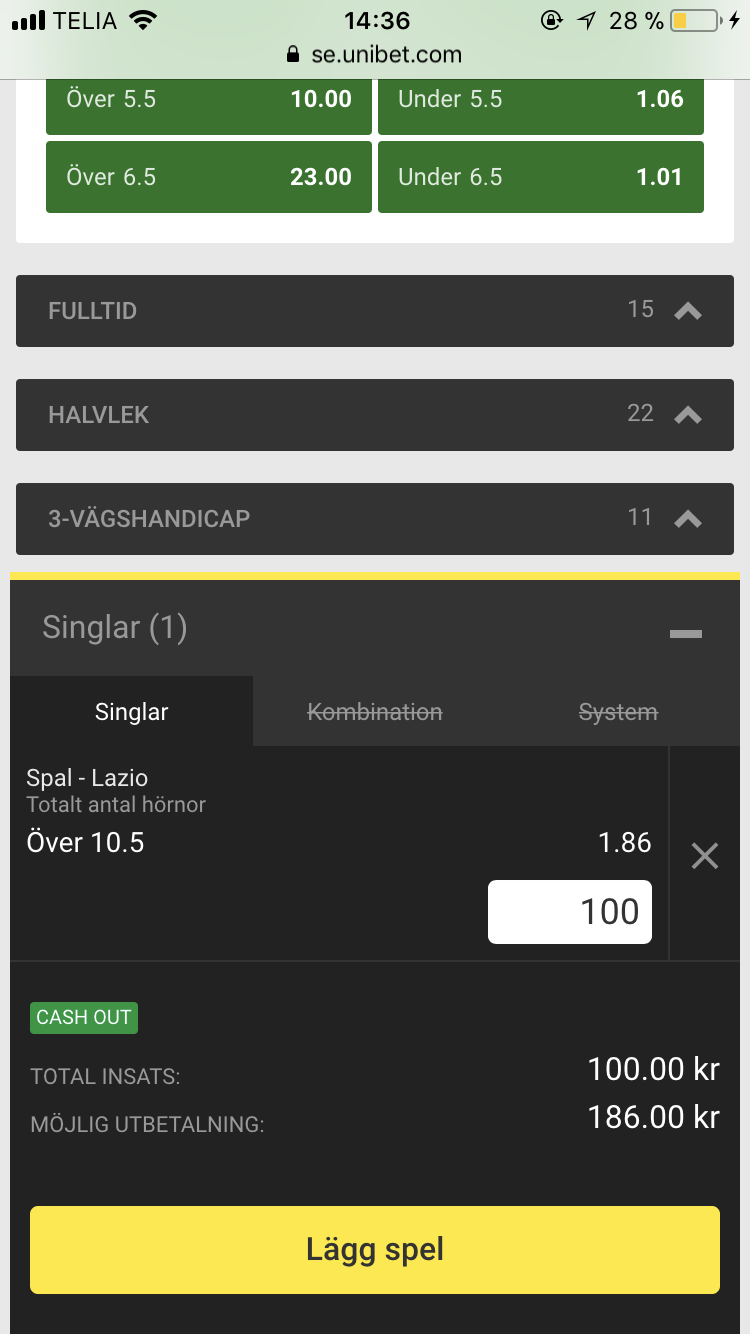This screenshot has width=750, height=1334.
Task: Expand the 3-VÄGSHANDICAP section
Action: 375,519
